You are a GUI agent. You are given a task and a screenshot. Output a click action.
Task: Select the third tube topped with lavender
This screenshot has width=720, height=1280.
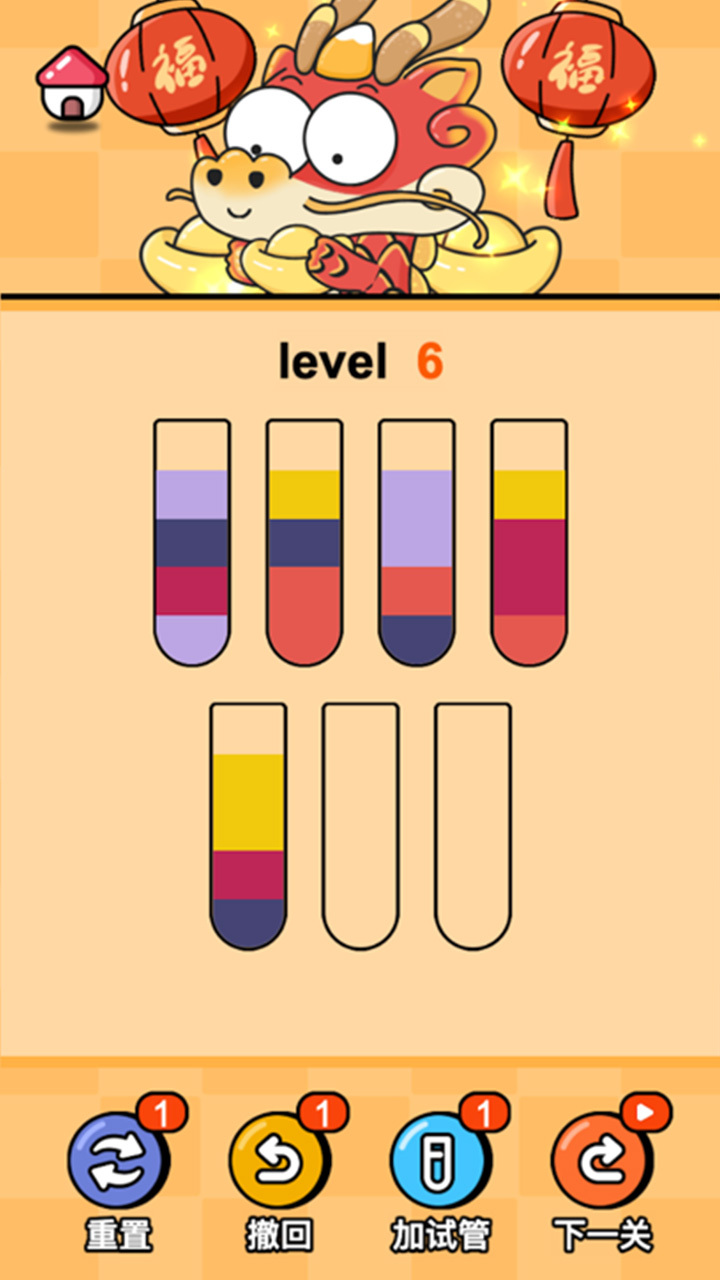coord(415,540)
